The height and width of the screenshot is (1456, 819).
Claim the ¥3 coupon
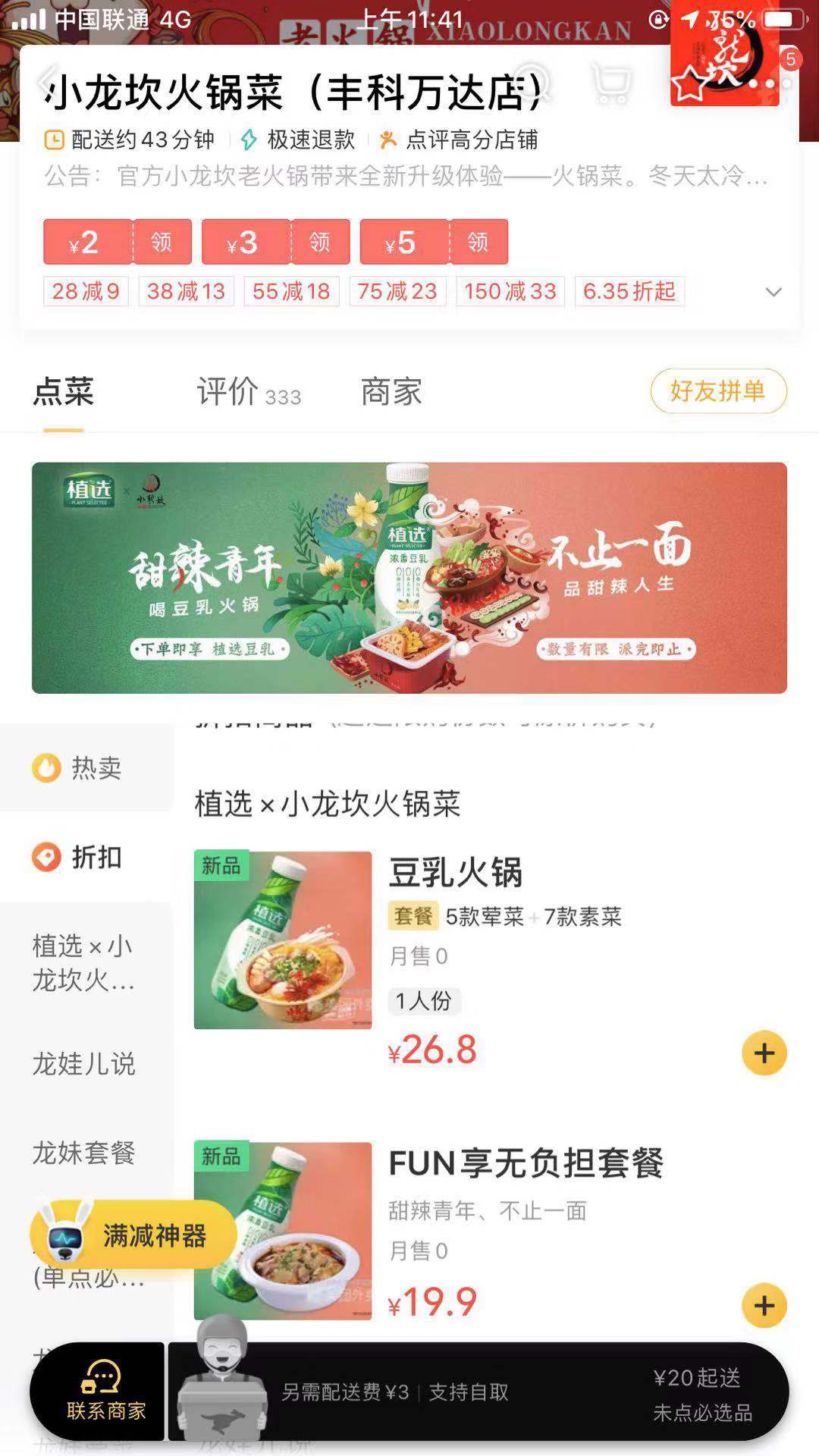[319, 242]
